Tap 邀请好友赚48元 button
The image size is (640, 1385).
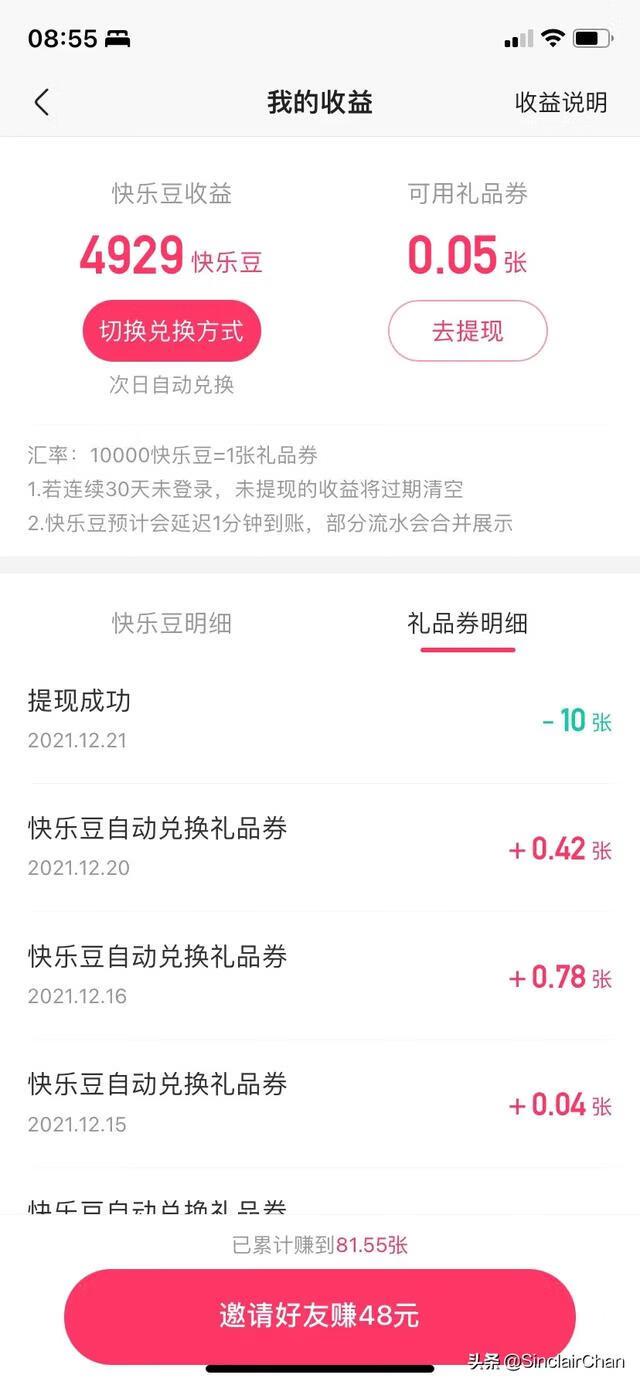[319, 1316]
